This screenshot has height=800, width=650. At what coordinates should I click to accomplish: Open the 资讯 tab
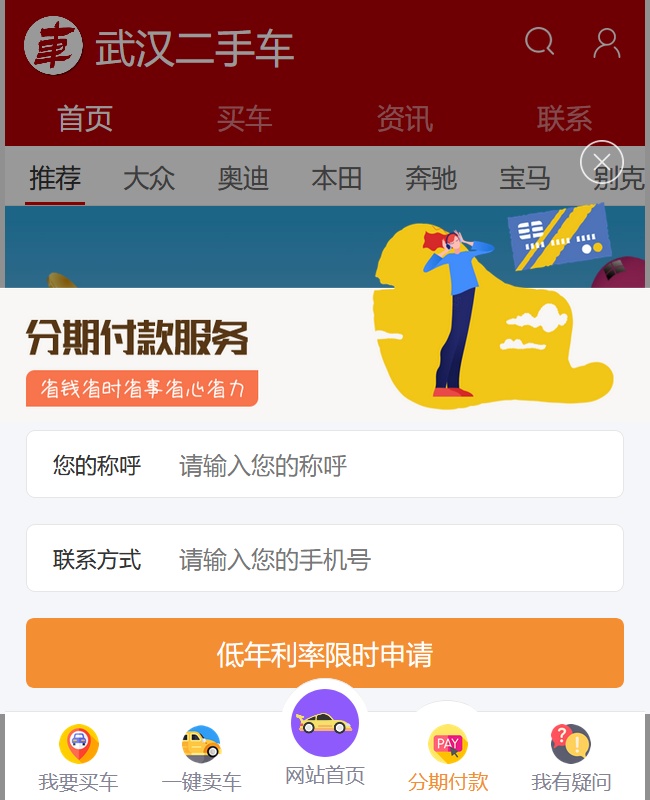404,119
